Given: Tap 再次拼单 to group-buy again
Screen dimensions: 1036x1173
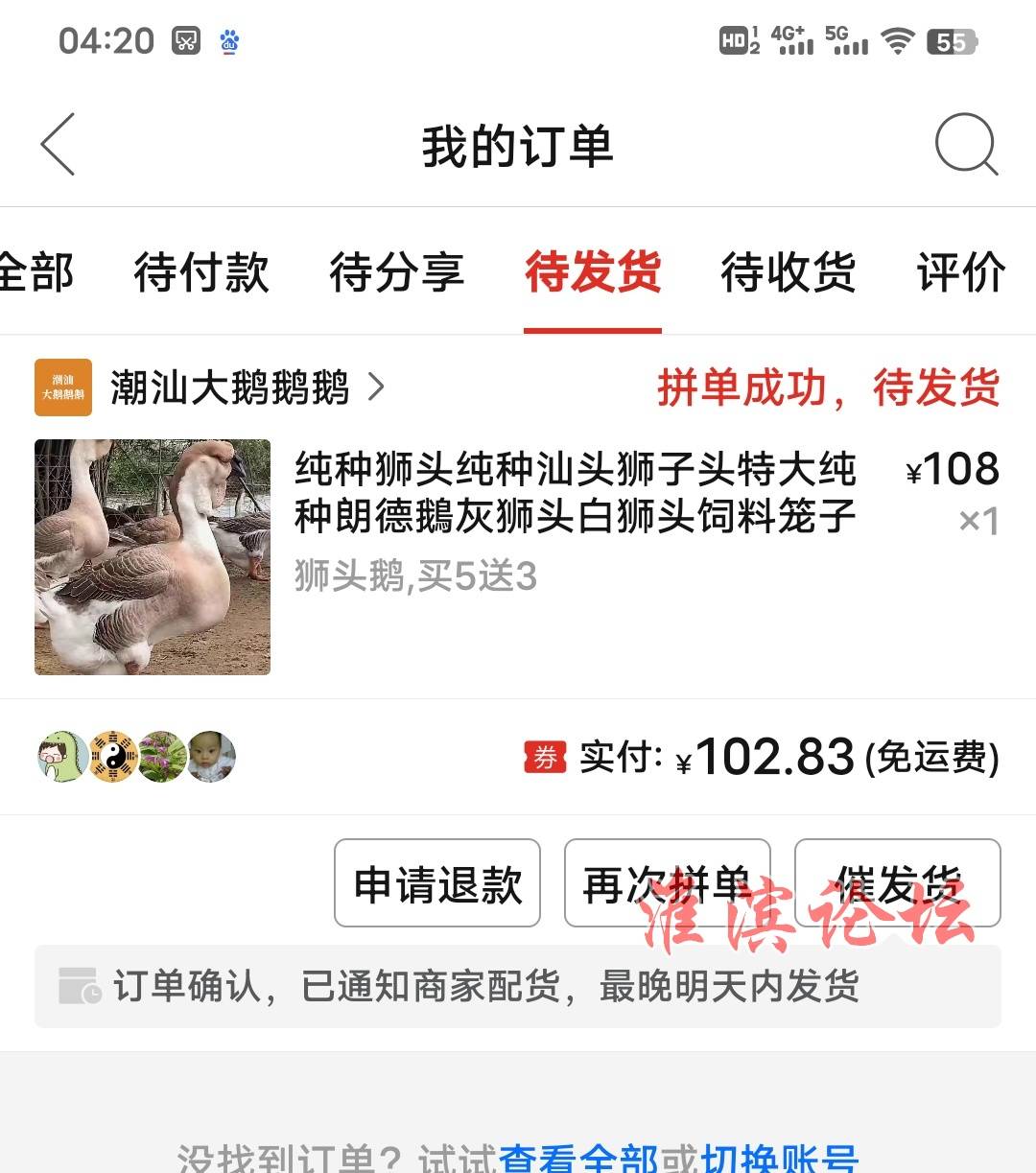Looking at the screenshot, I should [x=667, y=883].
